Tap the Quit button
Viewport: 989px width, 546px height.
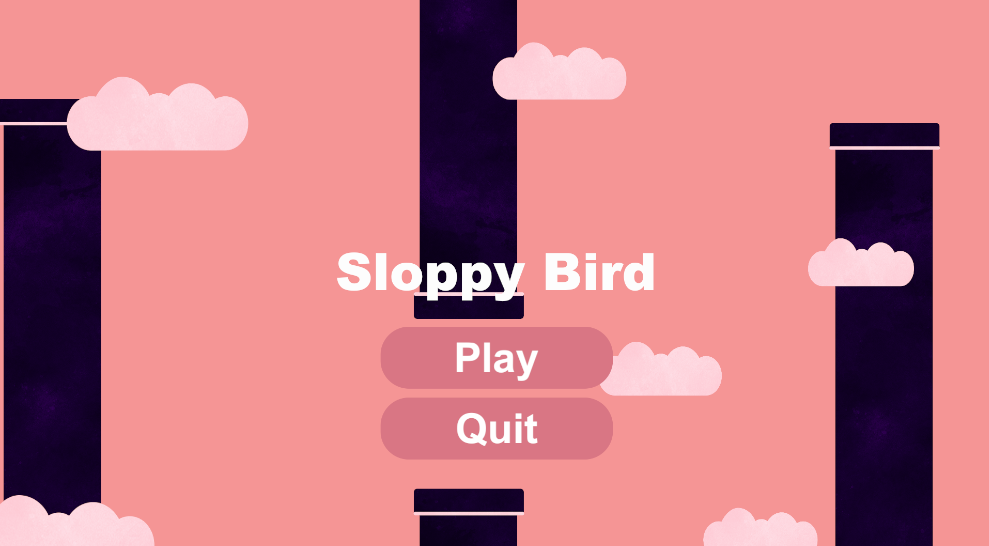coord(496,429)
